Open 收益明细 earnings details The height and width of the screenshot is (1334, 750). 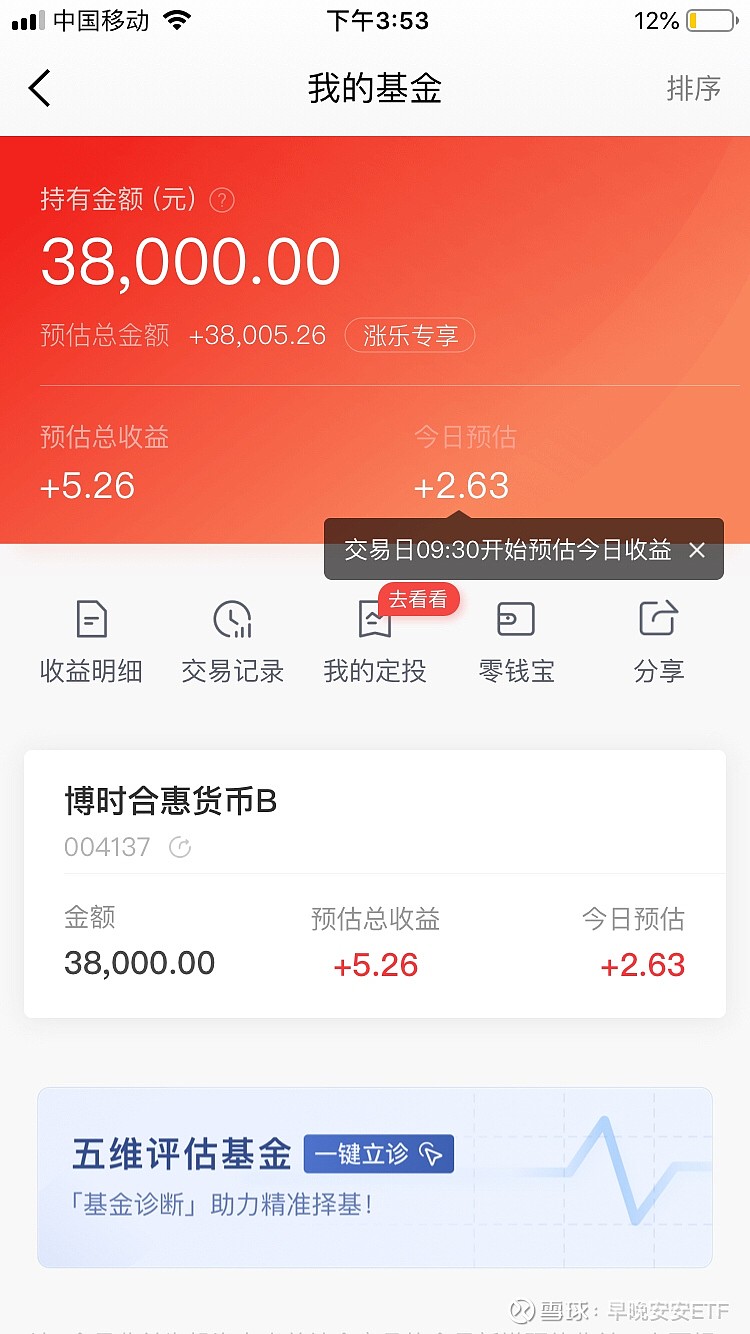pos(91,642)
